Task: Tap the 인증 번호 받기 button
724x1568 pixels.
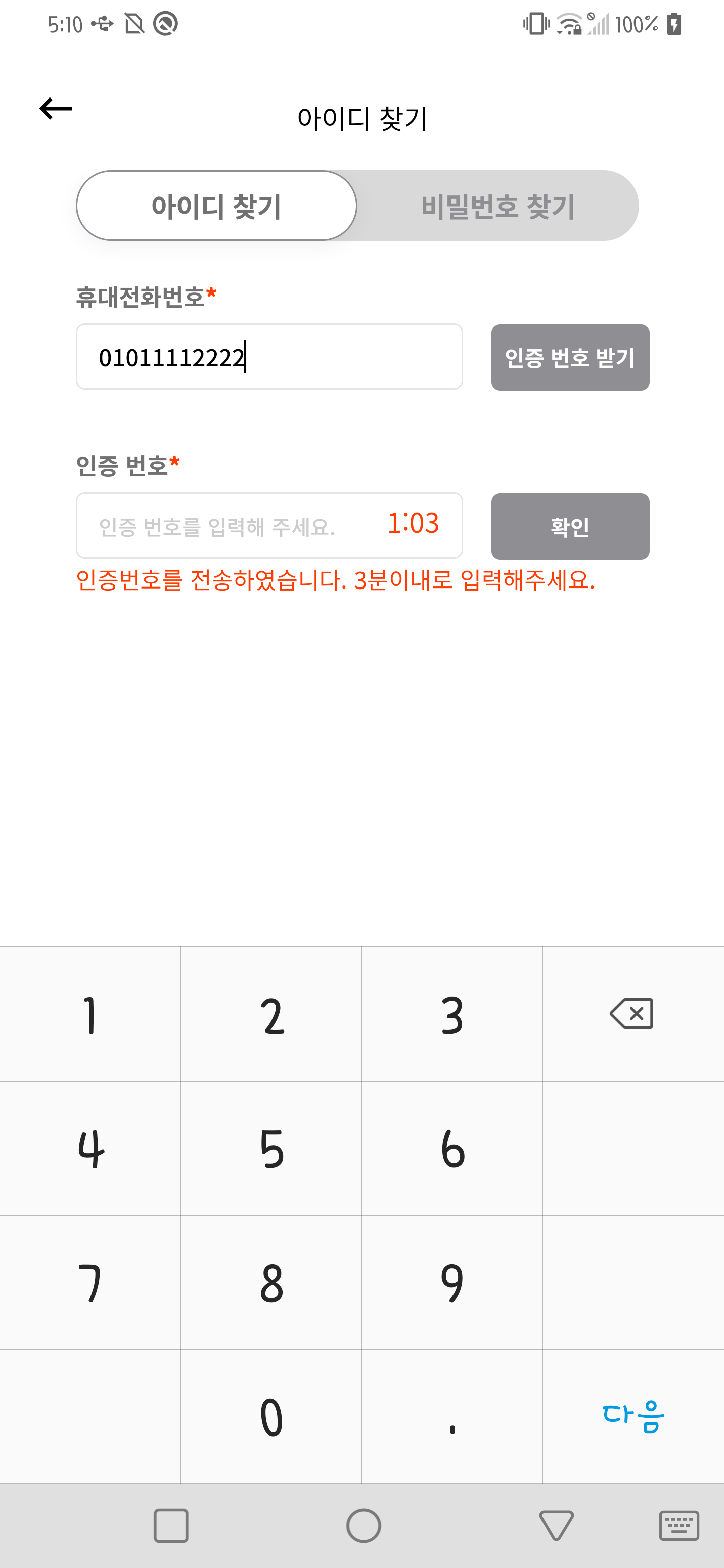Action: [x=569, y=358]
